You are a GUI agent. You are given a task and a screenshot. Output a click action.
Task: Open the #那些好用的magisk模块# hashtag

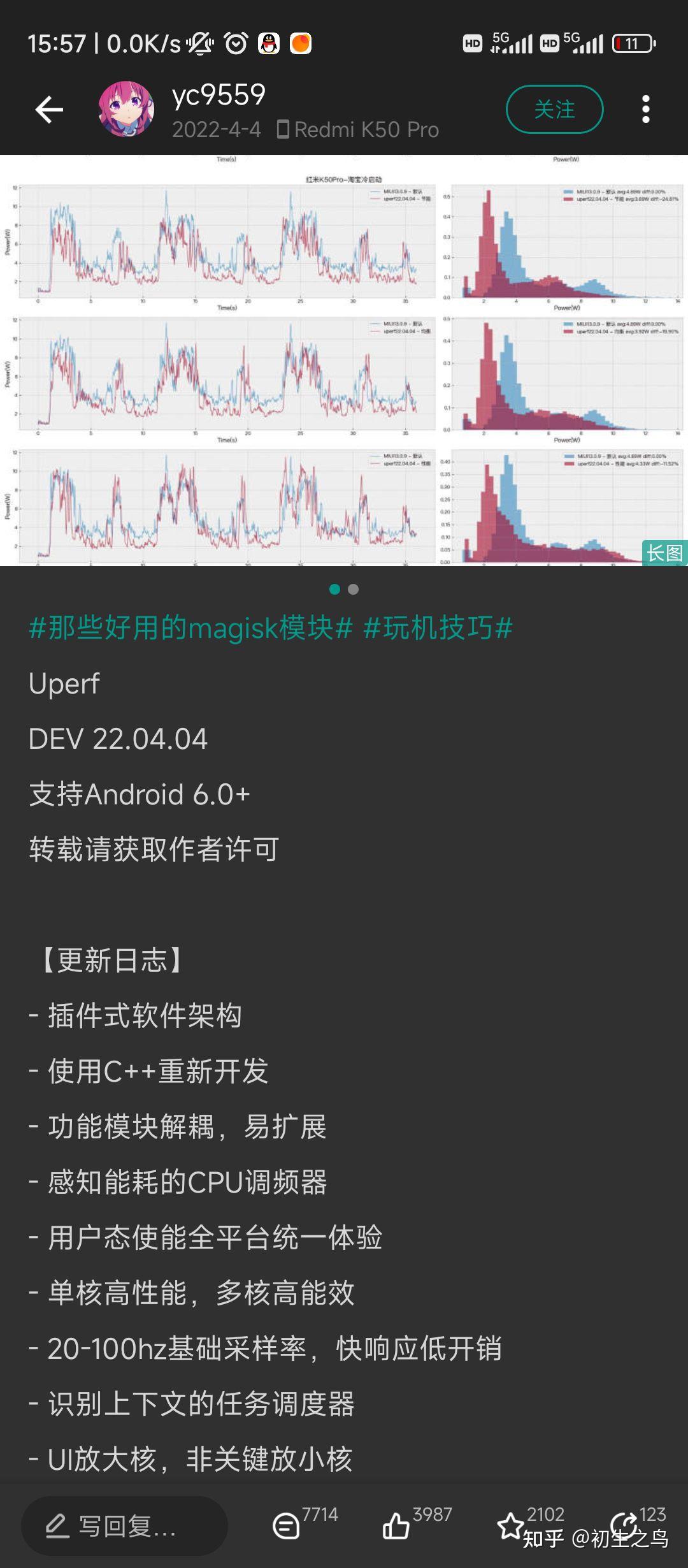coord(190,628)
